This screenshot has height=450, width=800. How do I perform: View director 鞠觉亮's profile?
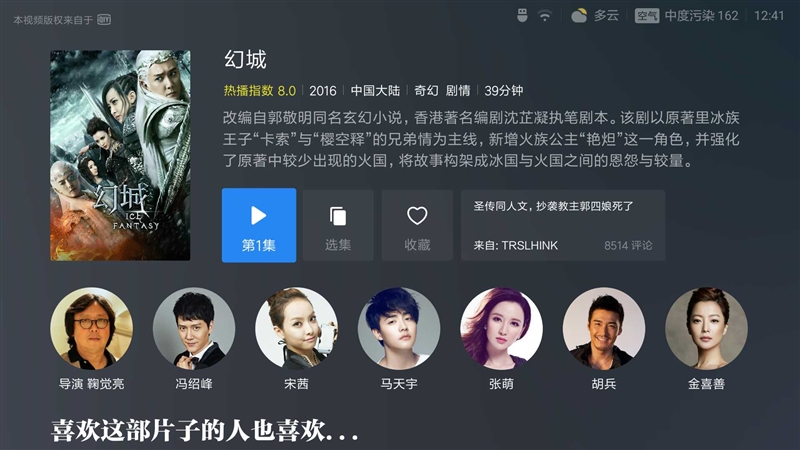coord(91,329)
